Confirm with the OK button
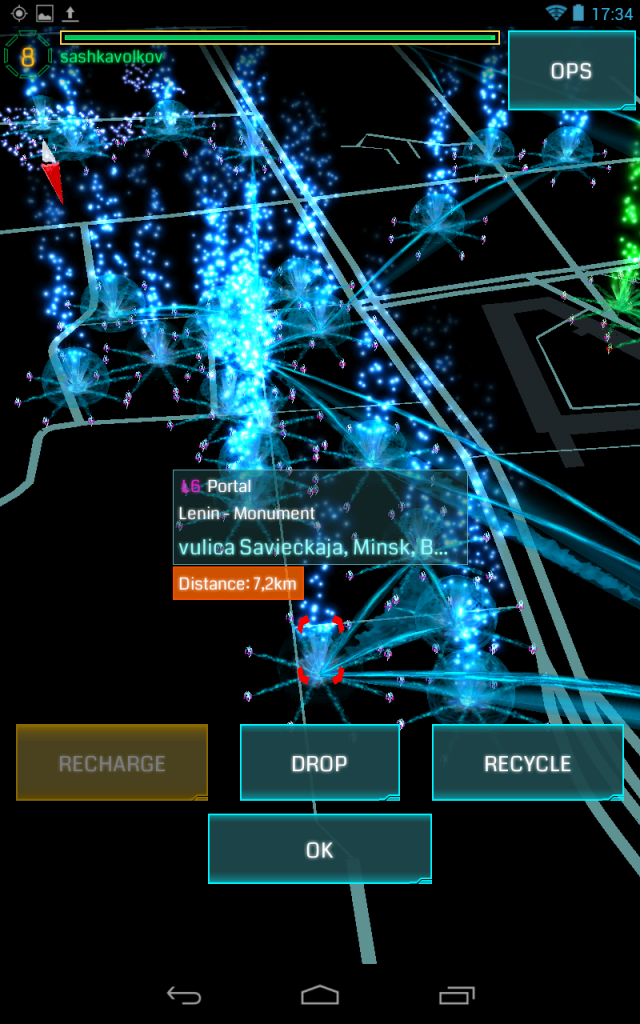Screen dimensions: 640x1024 (x=319, y=849)
